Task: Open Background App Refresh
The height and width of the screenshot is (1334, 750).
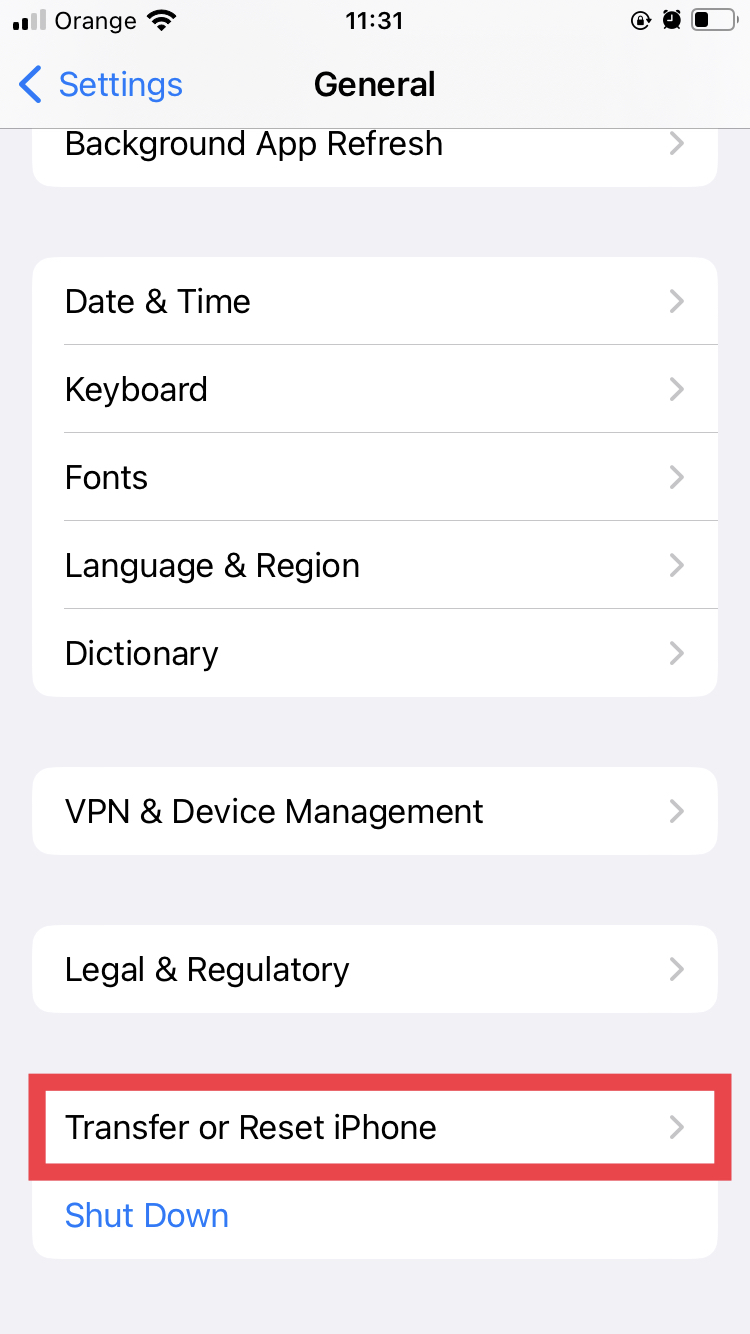Action: coord(375,151)
